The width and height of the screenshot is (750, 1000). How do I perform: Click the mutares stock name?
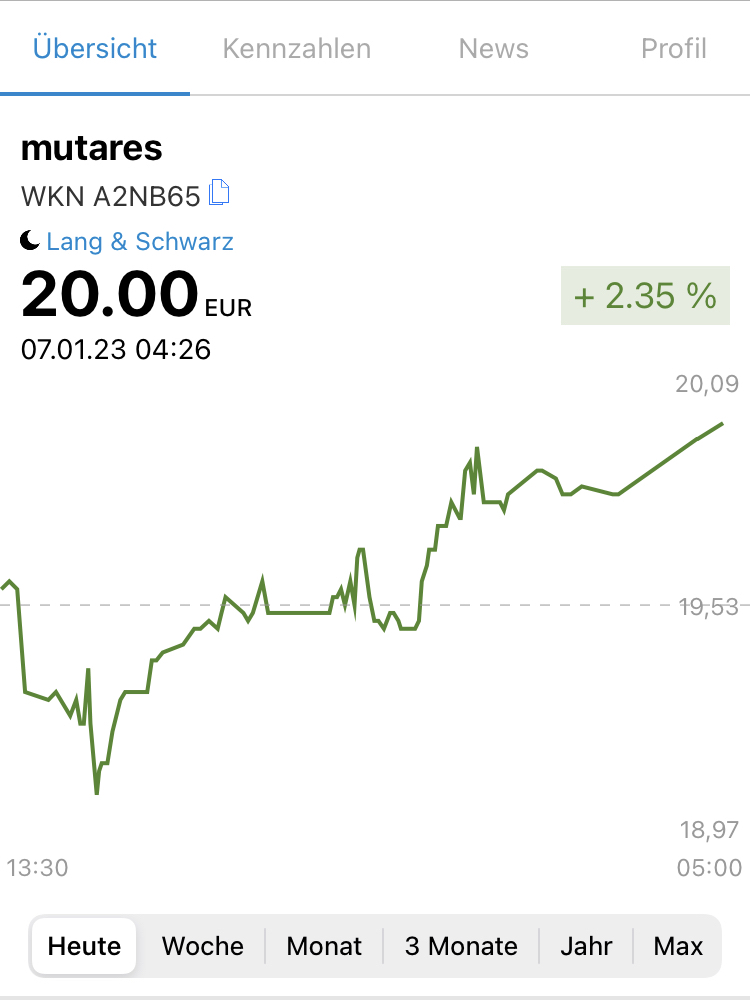91,148
